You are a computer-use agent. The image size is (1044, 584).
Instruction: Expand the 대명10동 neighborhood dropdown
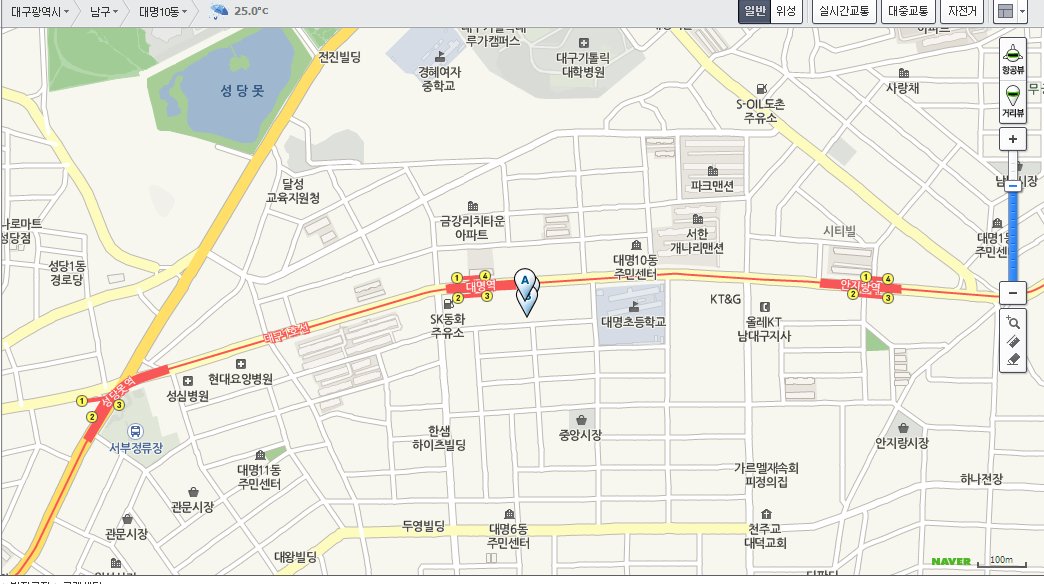[x=162, y=12]
